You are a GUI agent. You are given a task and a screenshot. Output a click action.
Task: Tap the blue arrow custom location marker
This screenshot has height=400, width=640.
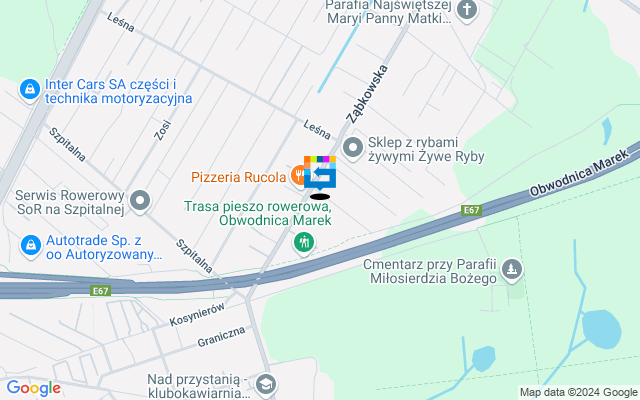(x=320, y=174)
